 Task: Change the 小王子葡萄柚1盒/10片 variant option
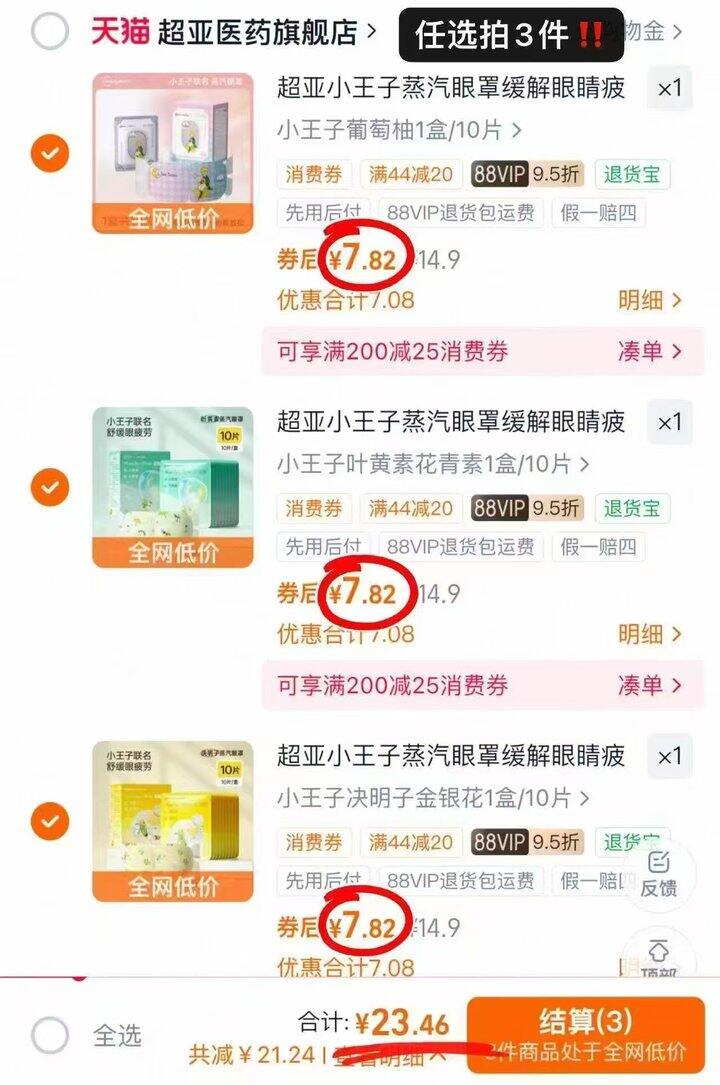(x=399, y=129)
